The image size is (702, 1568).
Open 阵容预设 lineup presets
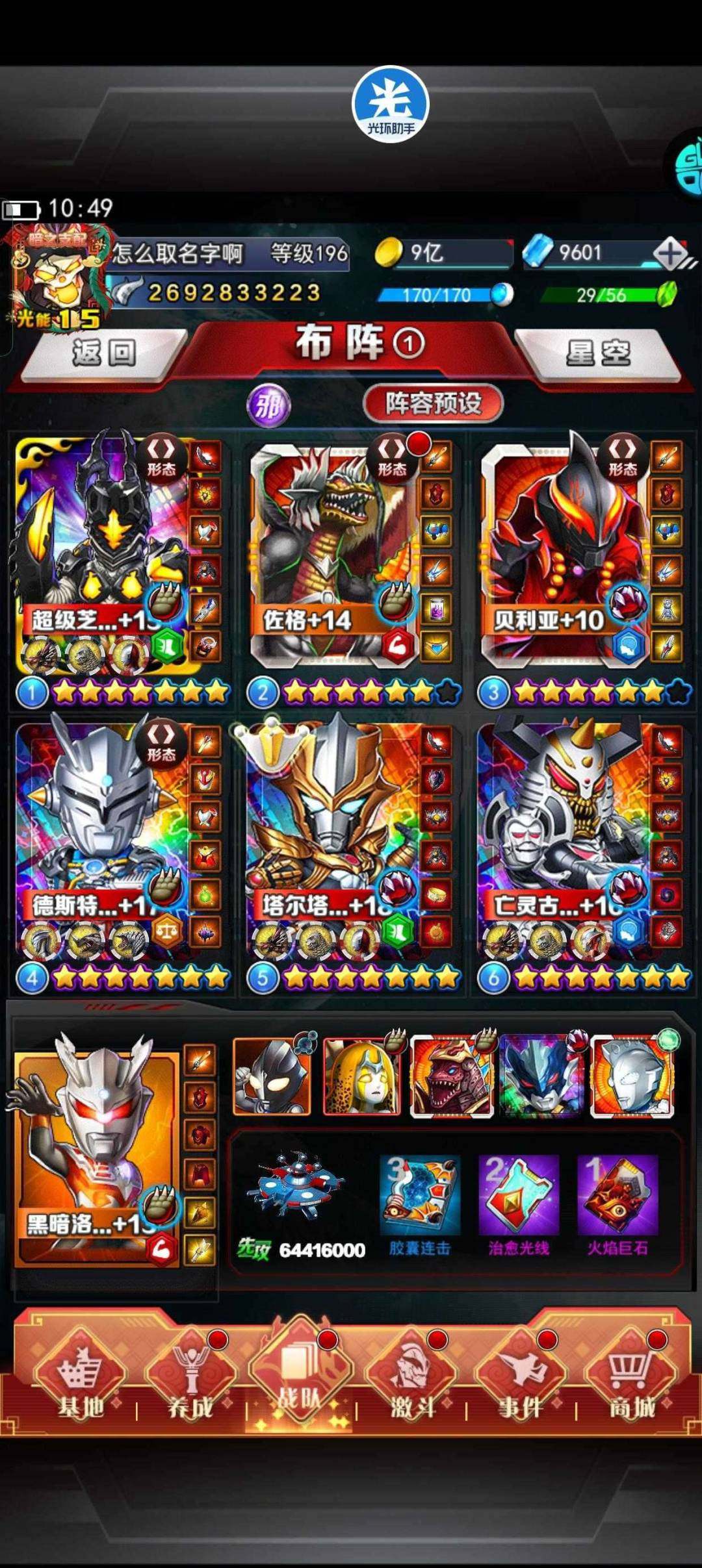(433, 403)
